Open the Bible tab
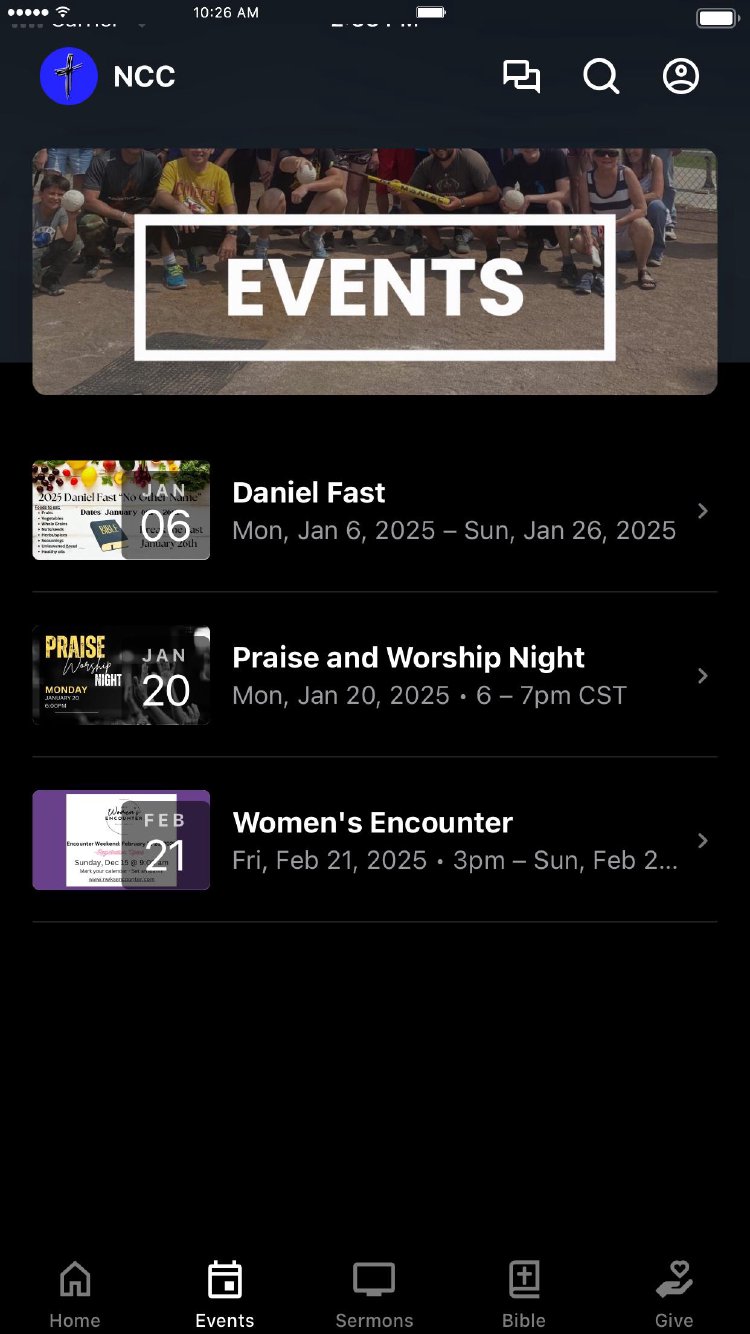Viewport: 750px width, 1334px height. 524,1294
